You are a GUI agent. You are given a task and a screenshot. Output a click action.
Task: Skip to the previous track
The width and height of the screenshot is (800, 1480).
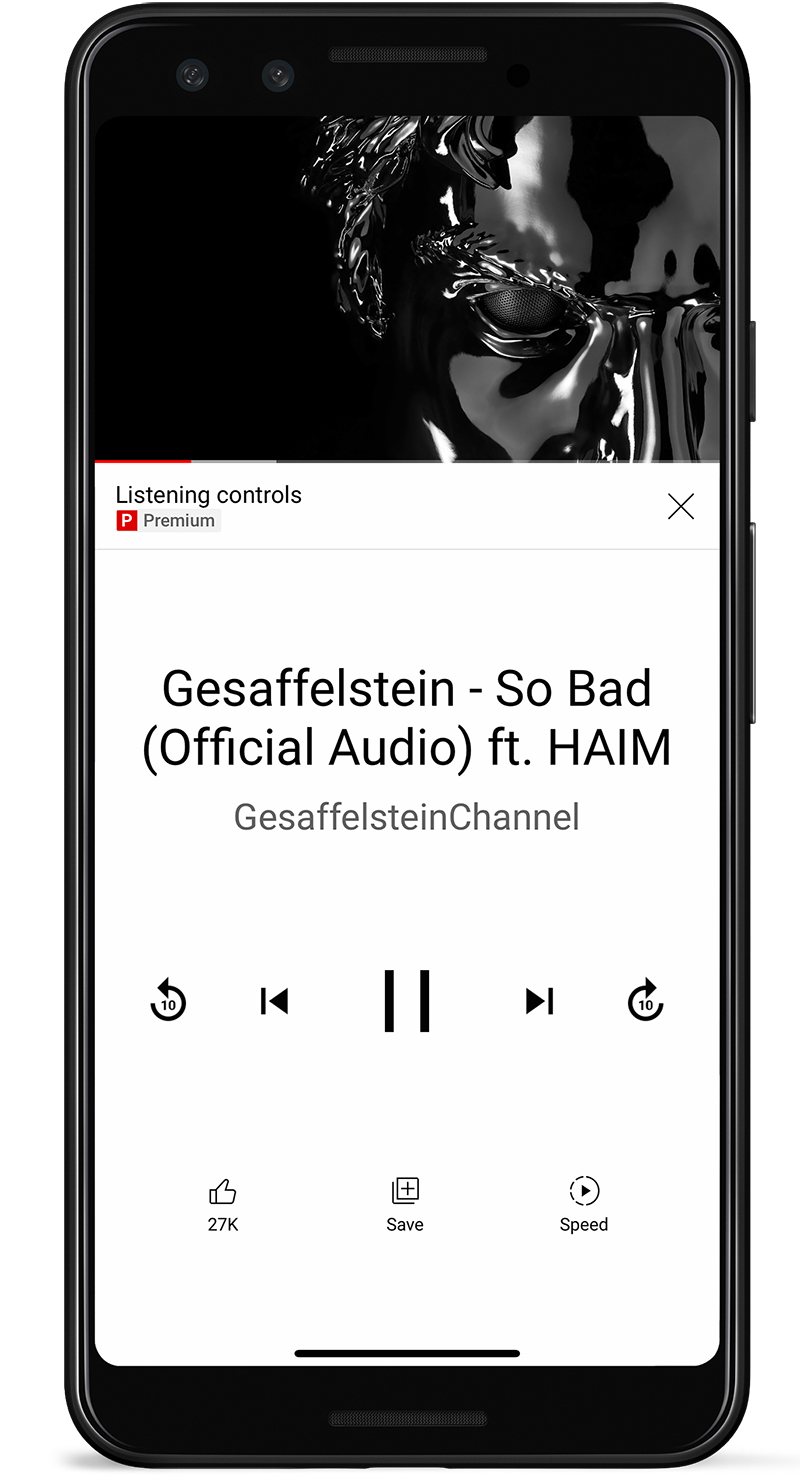(274, 1000)
